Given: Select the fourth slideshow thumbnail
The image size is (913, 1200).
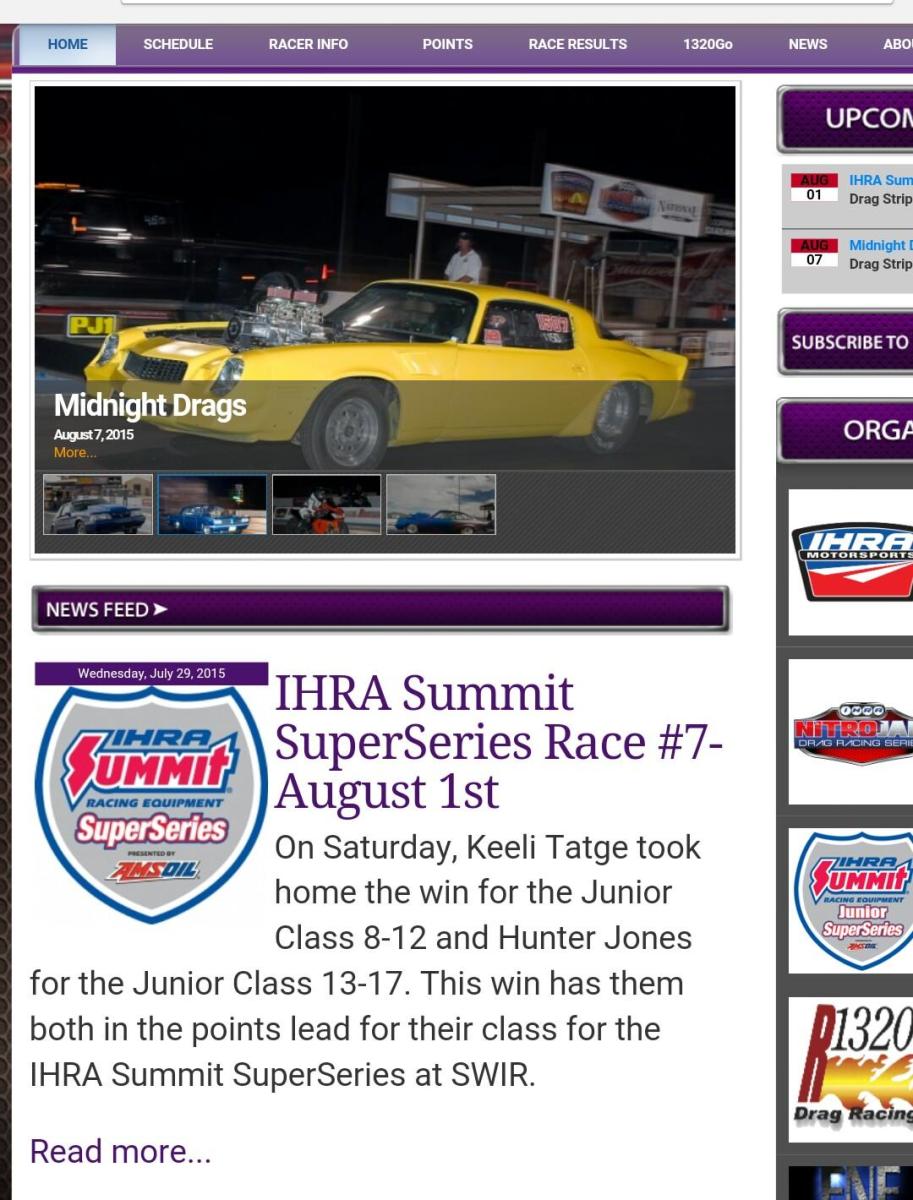Looking at the screenshot, I should (x=441, y=504).
